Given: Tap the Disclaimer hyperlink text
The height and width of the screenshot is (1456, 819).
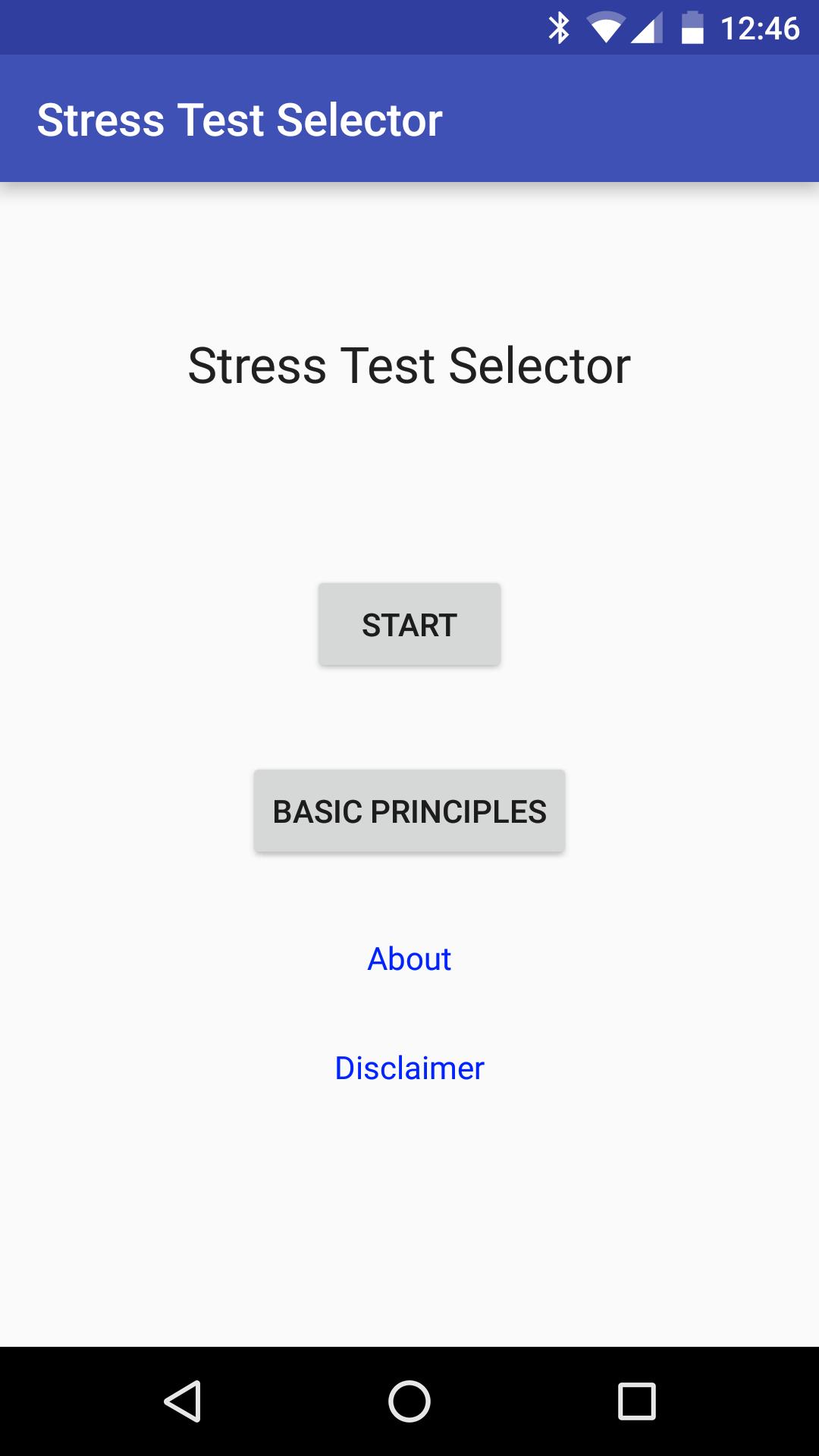Looking at the screenshot, I should (x=409, y=1068).
